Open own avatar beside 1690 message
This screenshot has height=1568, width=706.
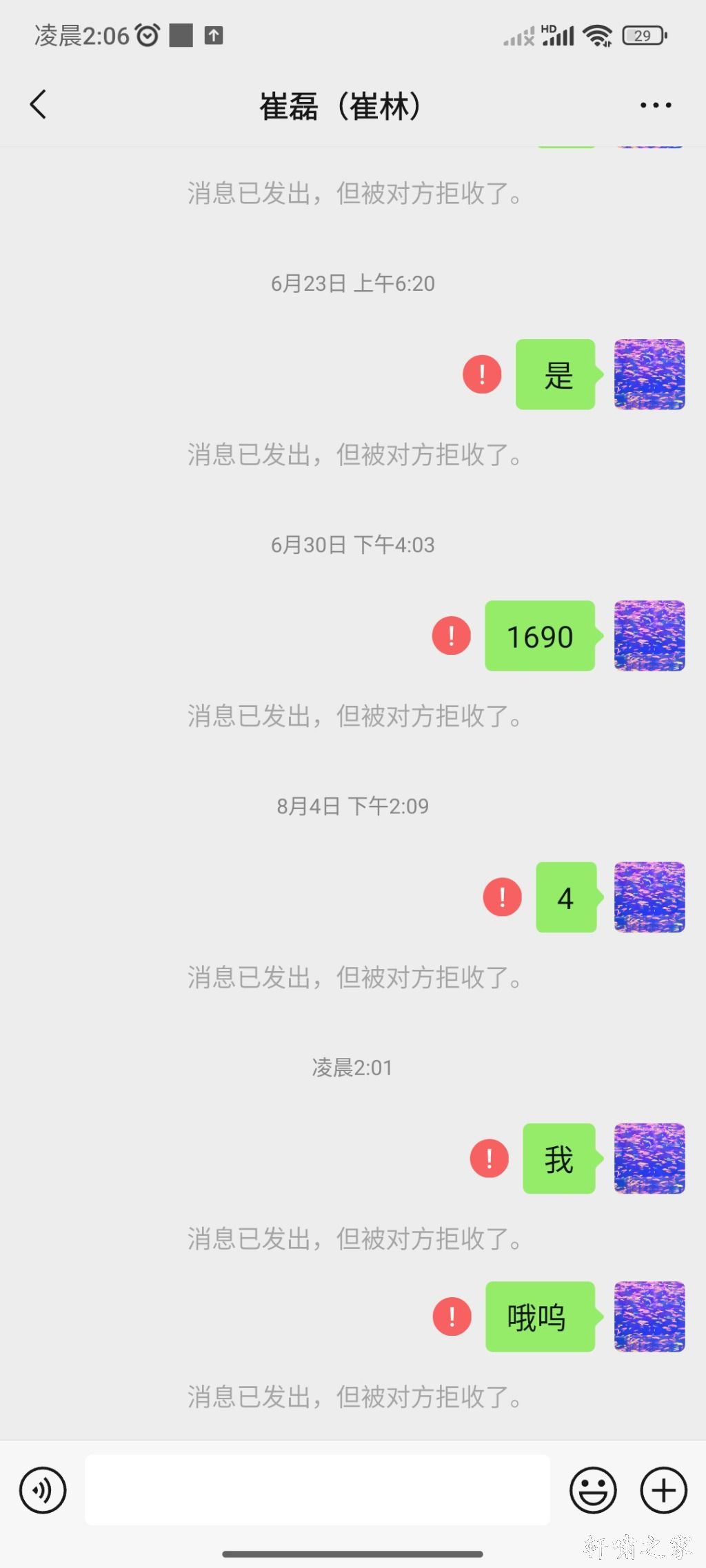tap(649, 635)
